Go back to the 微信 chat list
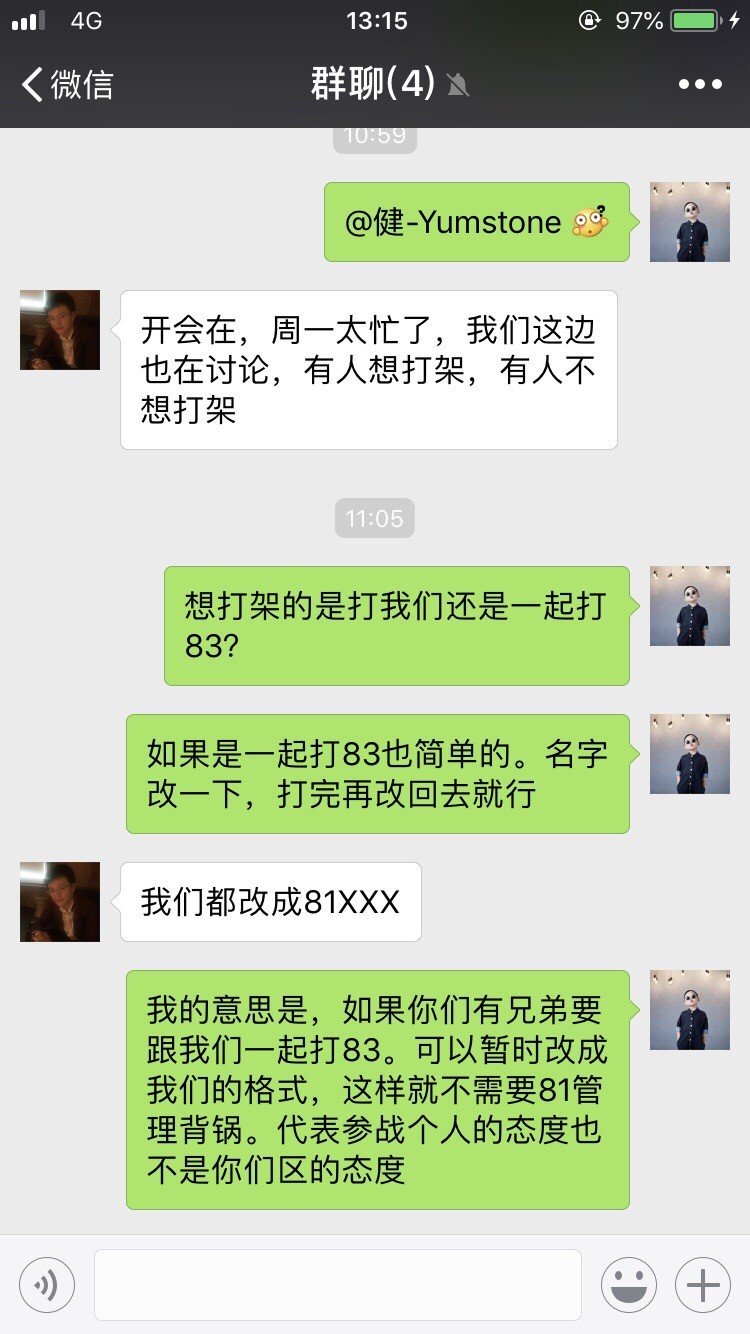750x1334 pixels. click(x=66, y=84)
